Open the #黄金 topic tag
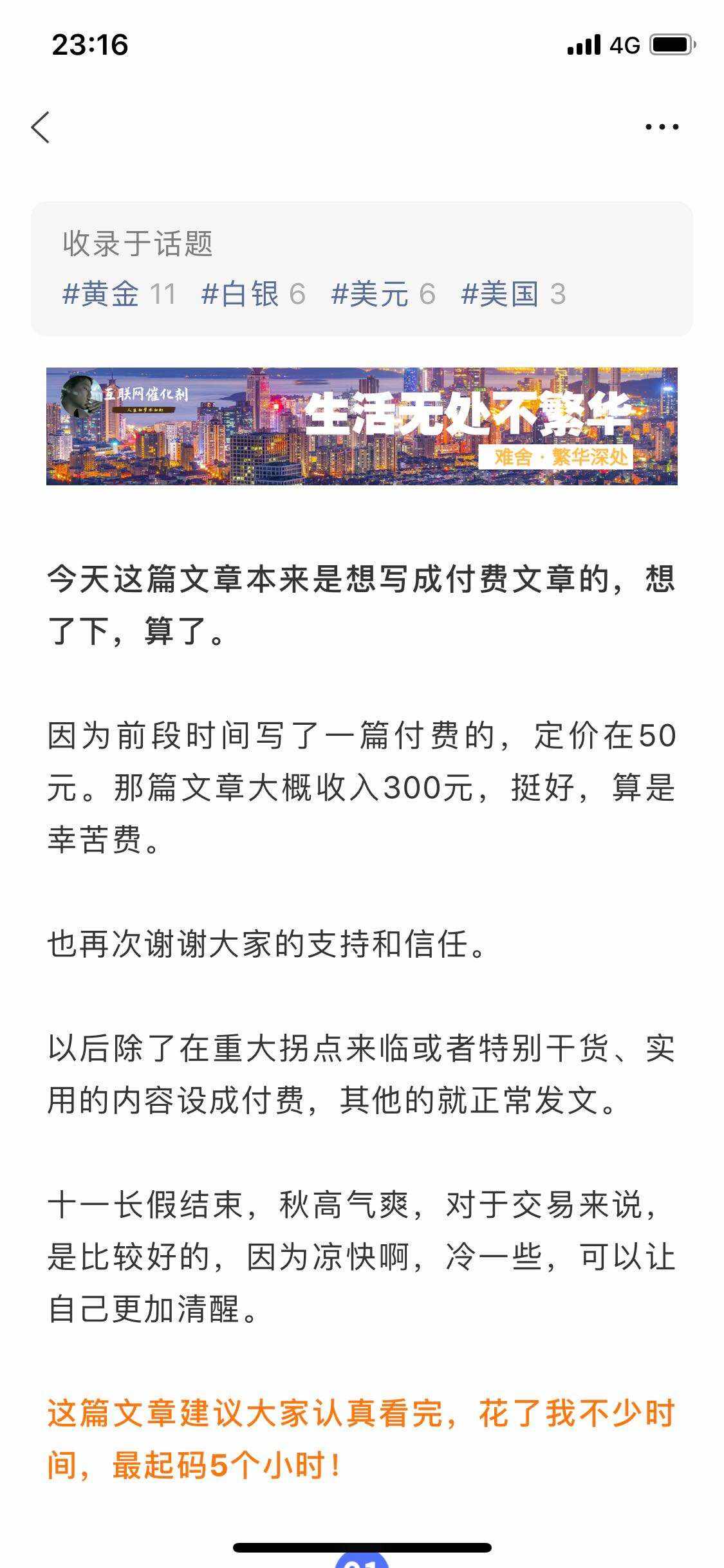The image size is (724, 1568). coord(119,294)
